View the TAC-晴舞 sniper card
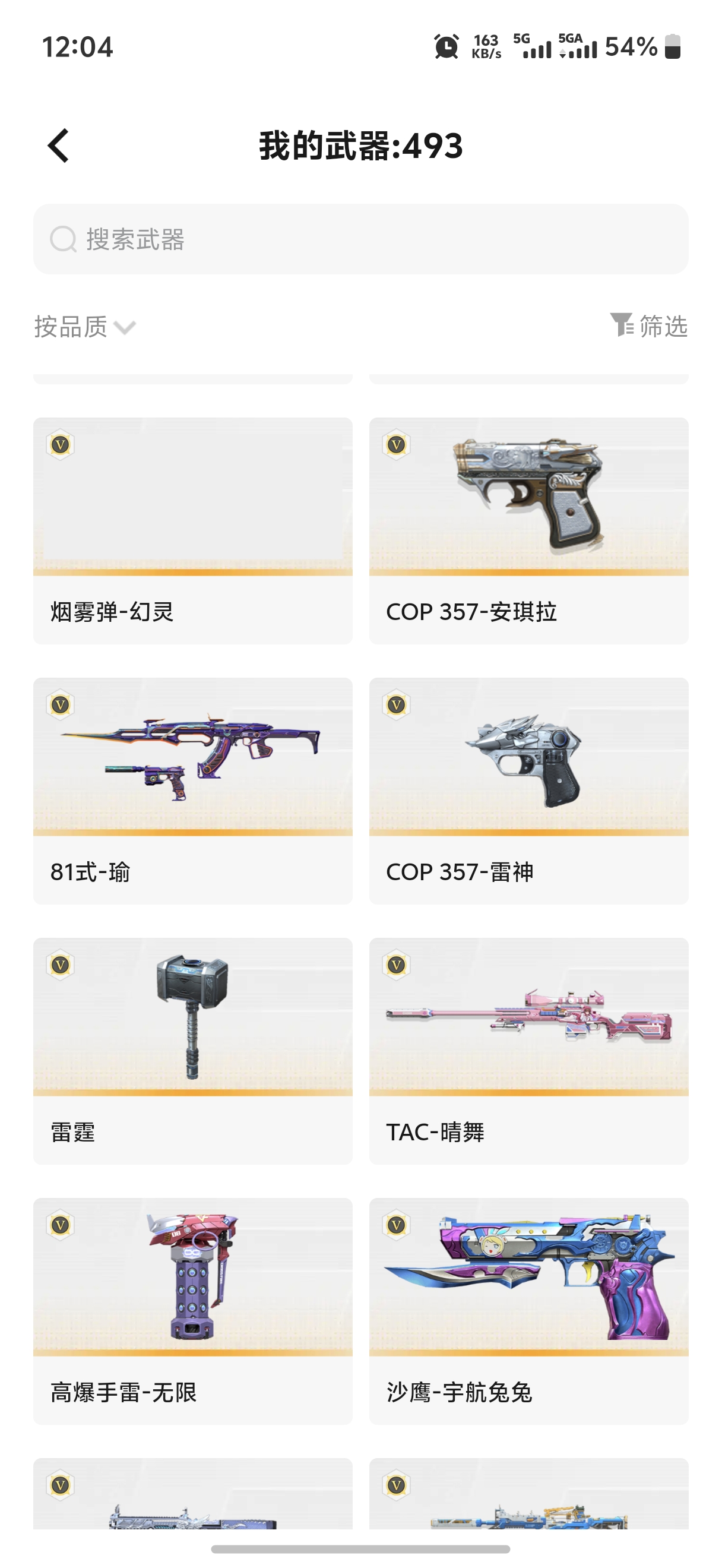The image size is (722, 1568). (x=528, y=1050)
